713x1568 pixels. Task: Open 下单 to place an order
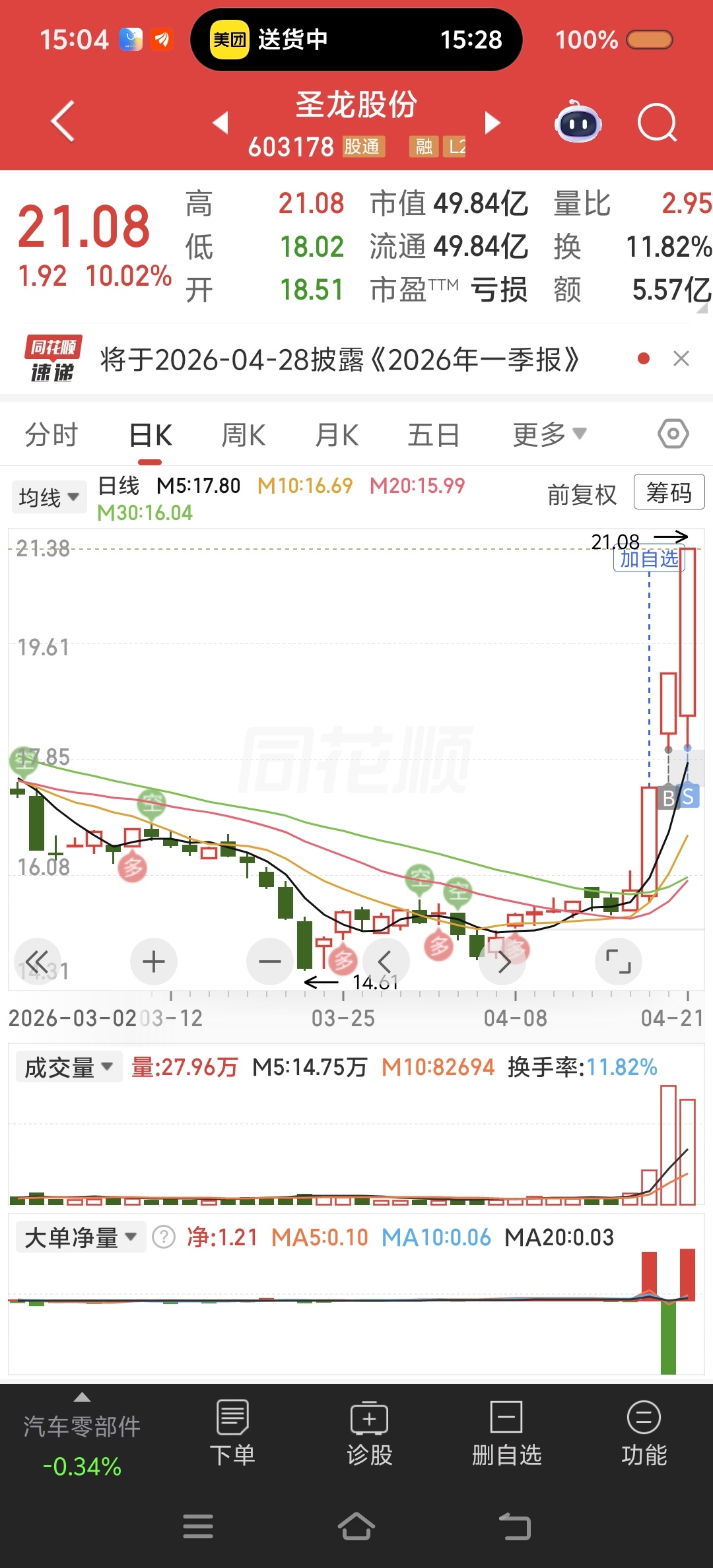[x=232, y=1432]
